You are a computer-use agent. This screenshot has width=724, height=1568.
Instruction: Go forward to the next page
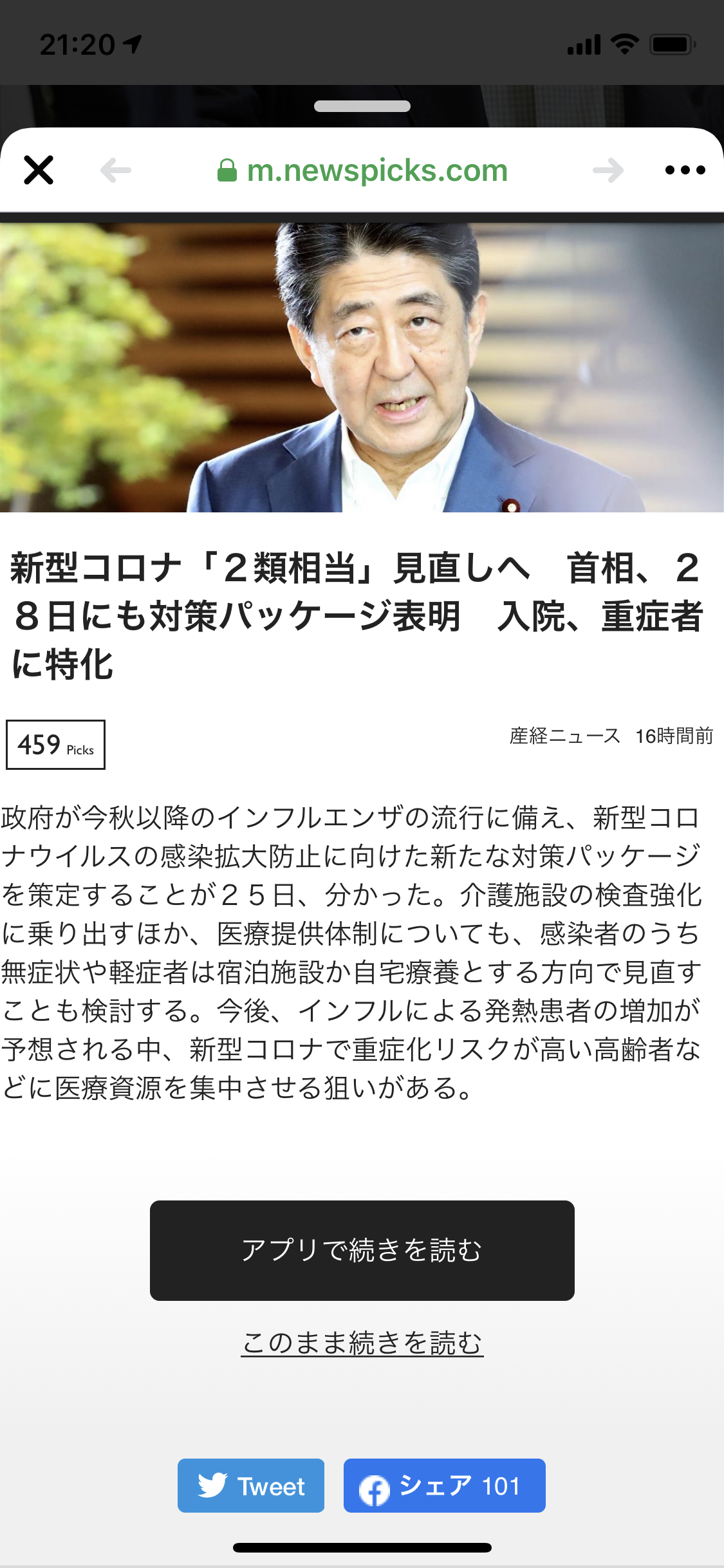[x=608, y=171]
